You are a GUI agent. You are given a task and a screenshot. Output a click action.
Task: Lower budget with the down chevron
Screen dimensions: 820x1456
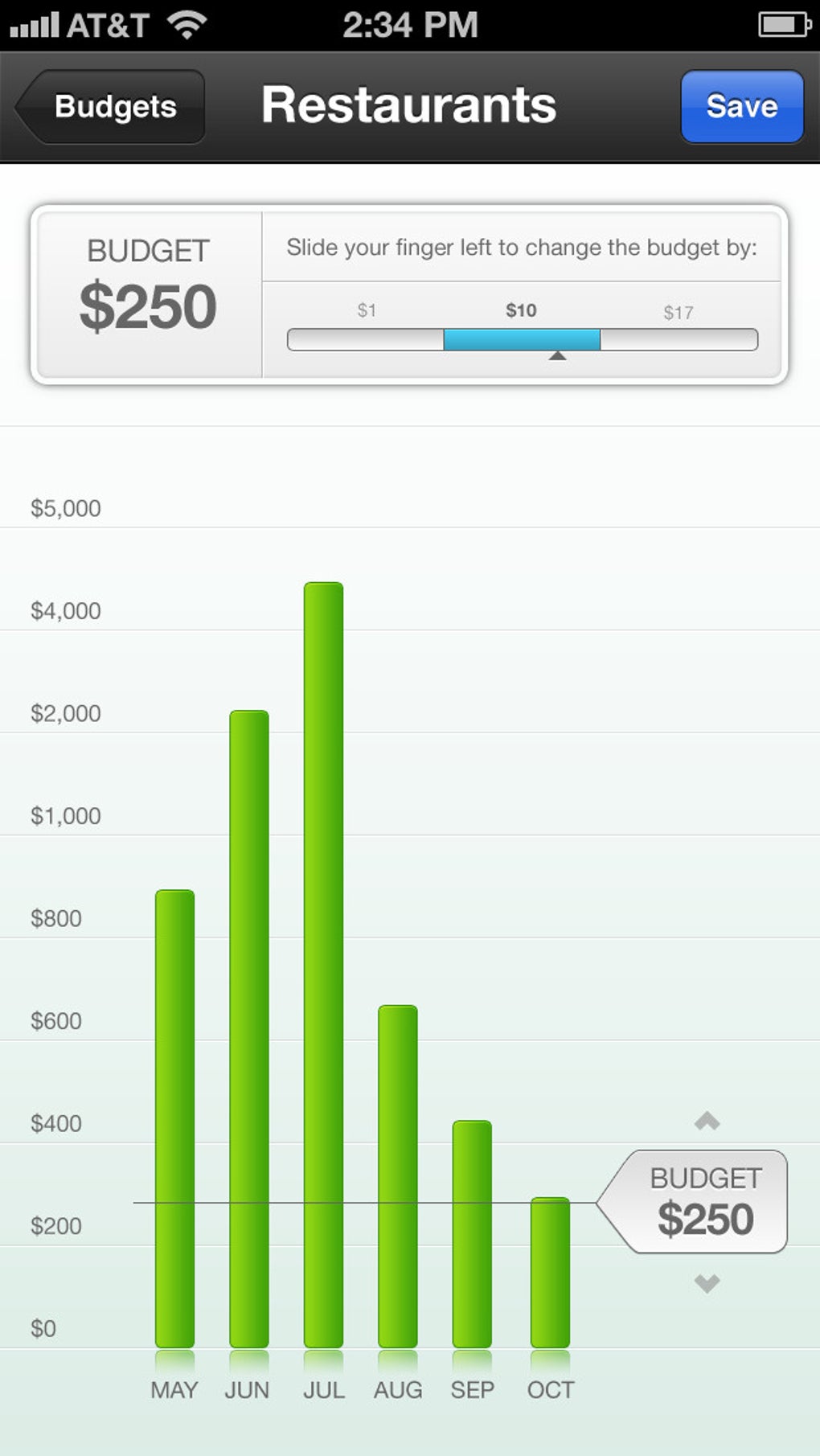coord(707,1283)
